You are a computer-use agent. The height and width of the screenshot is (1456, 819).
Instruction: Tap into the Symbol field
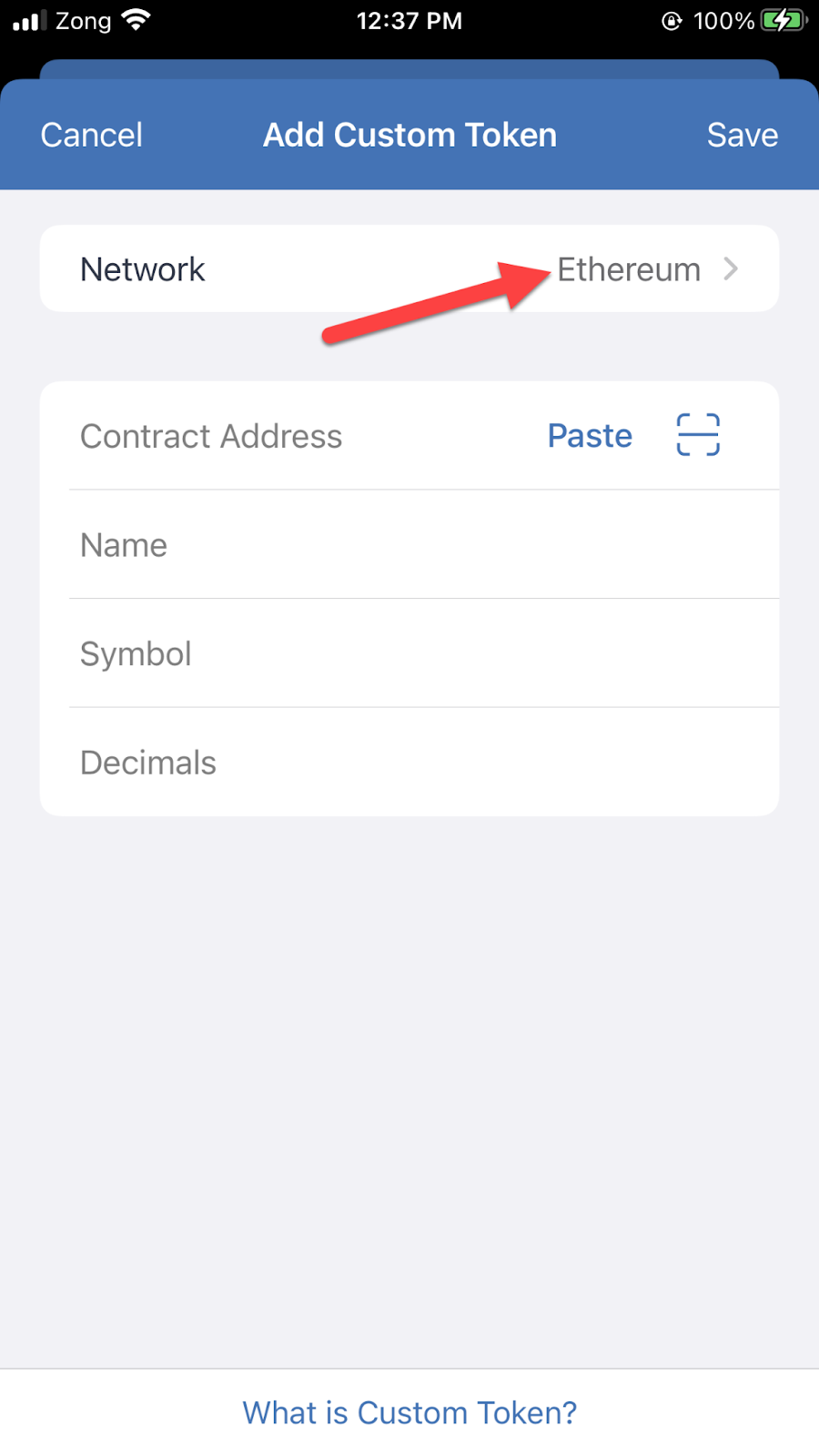(409, 653)
